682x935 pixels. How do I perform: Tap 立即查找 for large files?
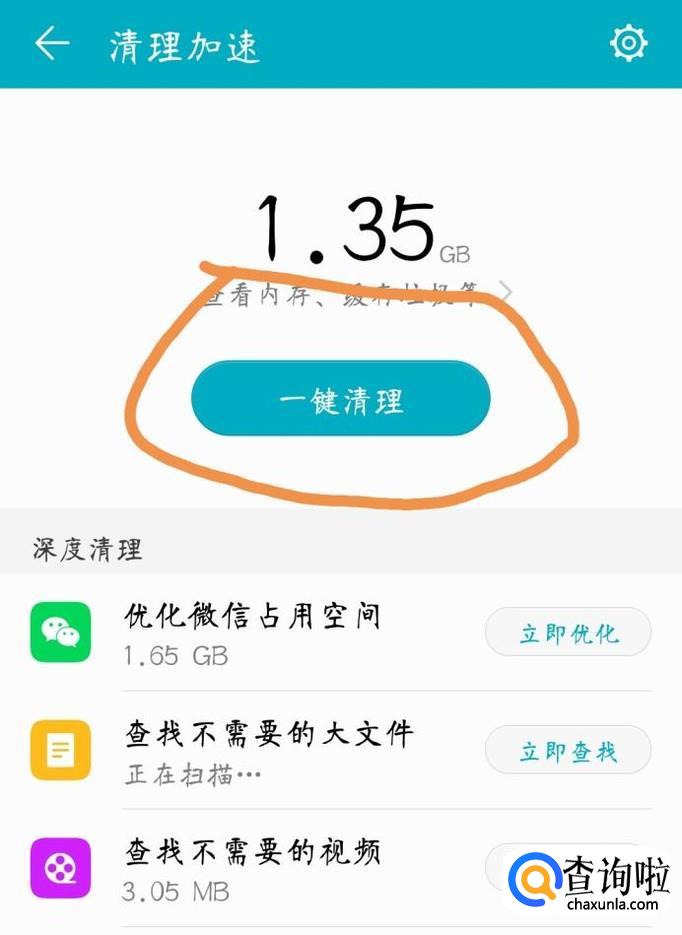pos(568,751)
